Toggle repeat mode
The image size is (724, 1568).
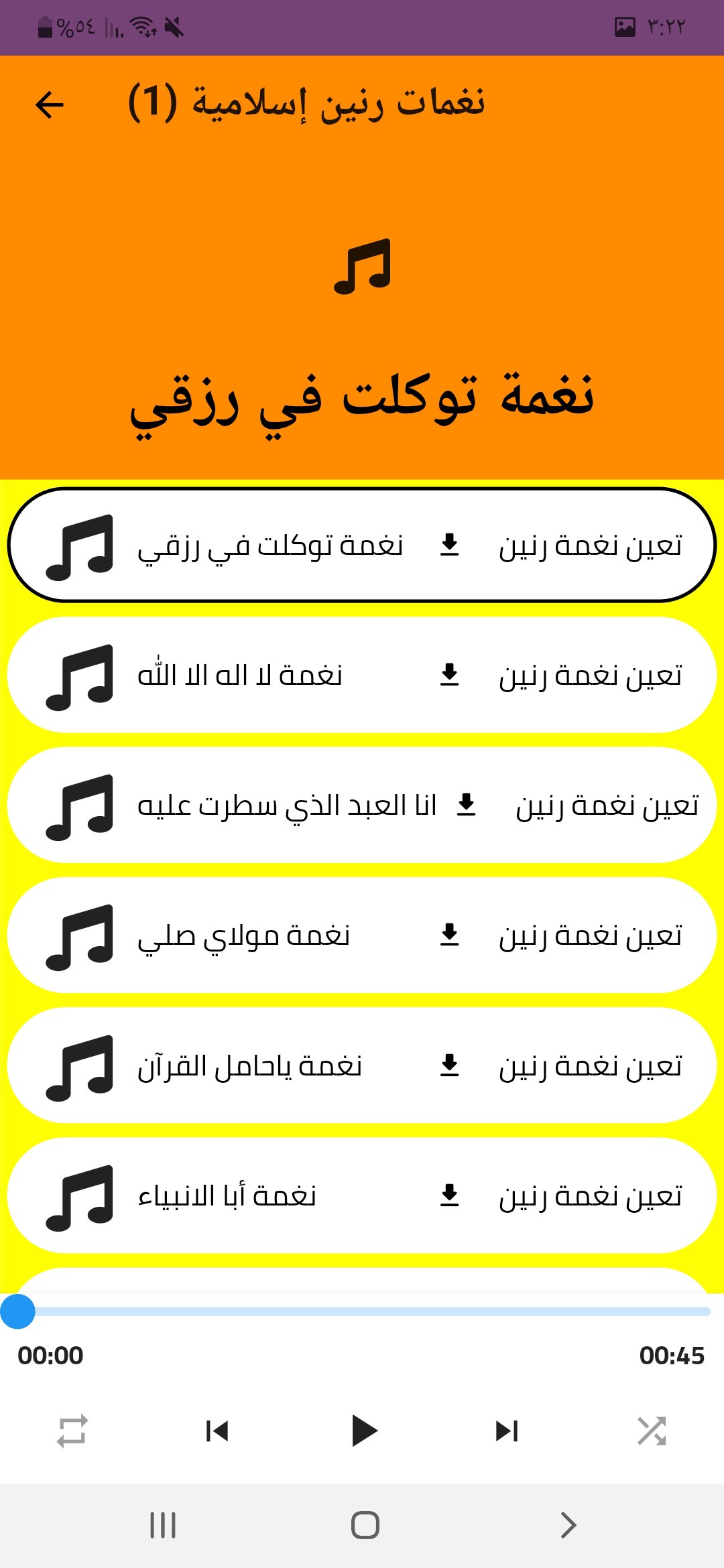coord(72,1431)
